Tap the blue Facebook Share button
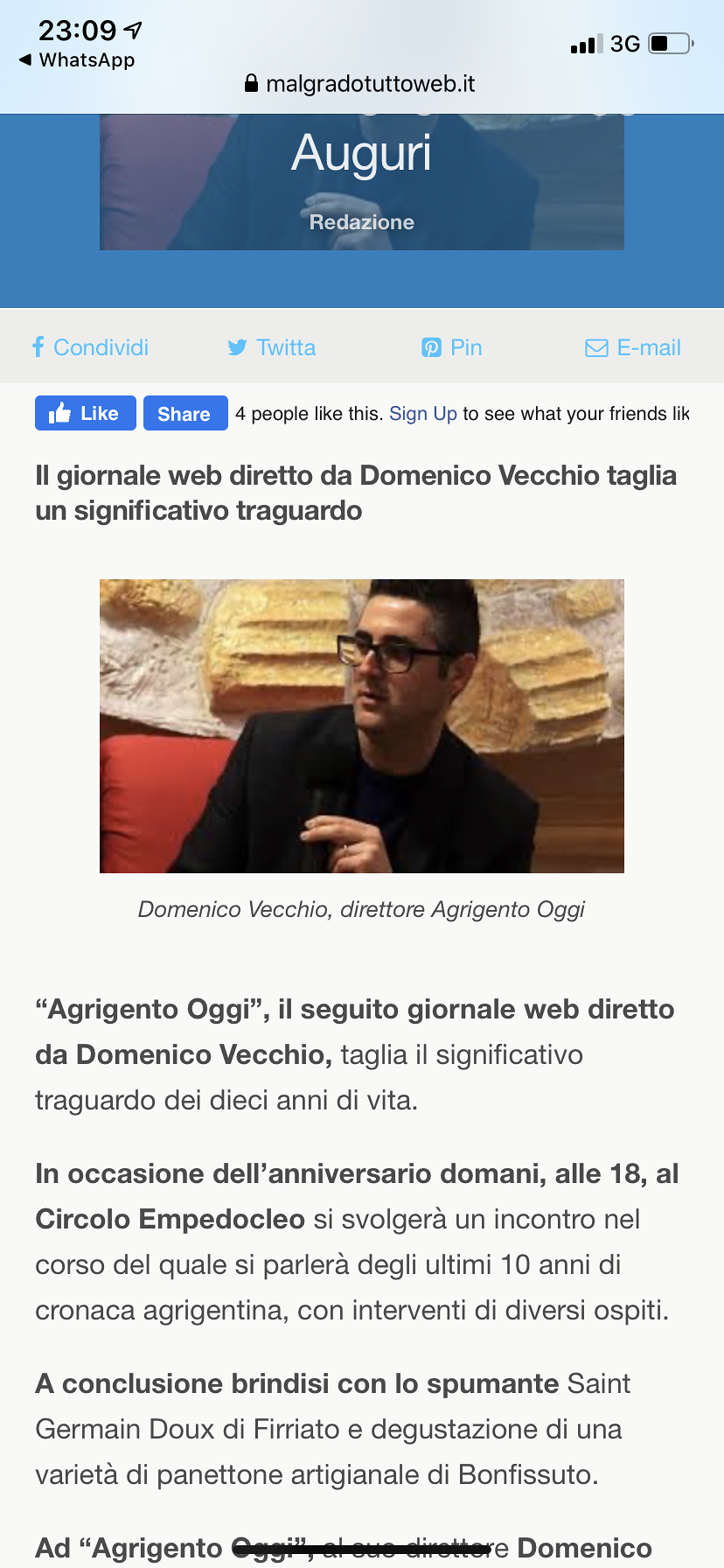724x1568 pixels. [x=184, y=414]
